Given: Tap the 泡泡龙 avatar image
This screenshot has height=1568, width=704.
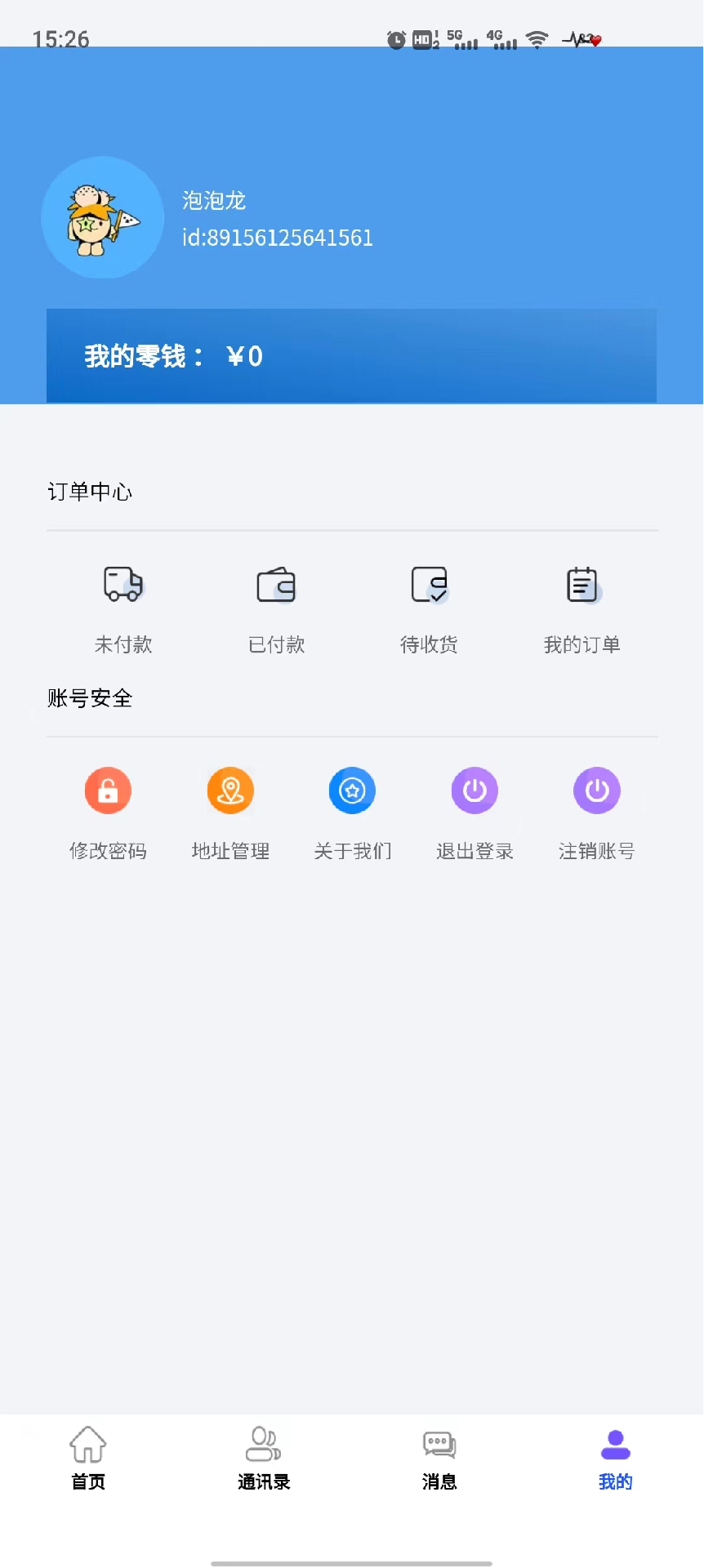Looking at the screenshot, I should [102, 217].
